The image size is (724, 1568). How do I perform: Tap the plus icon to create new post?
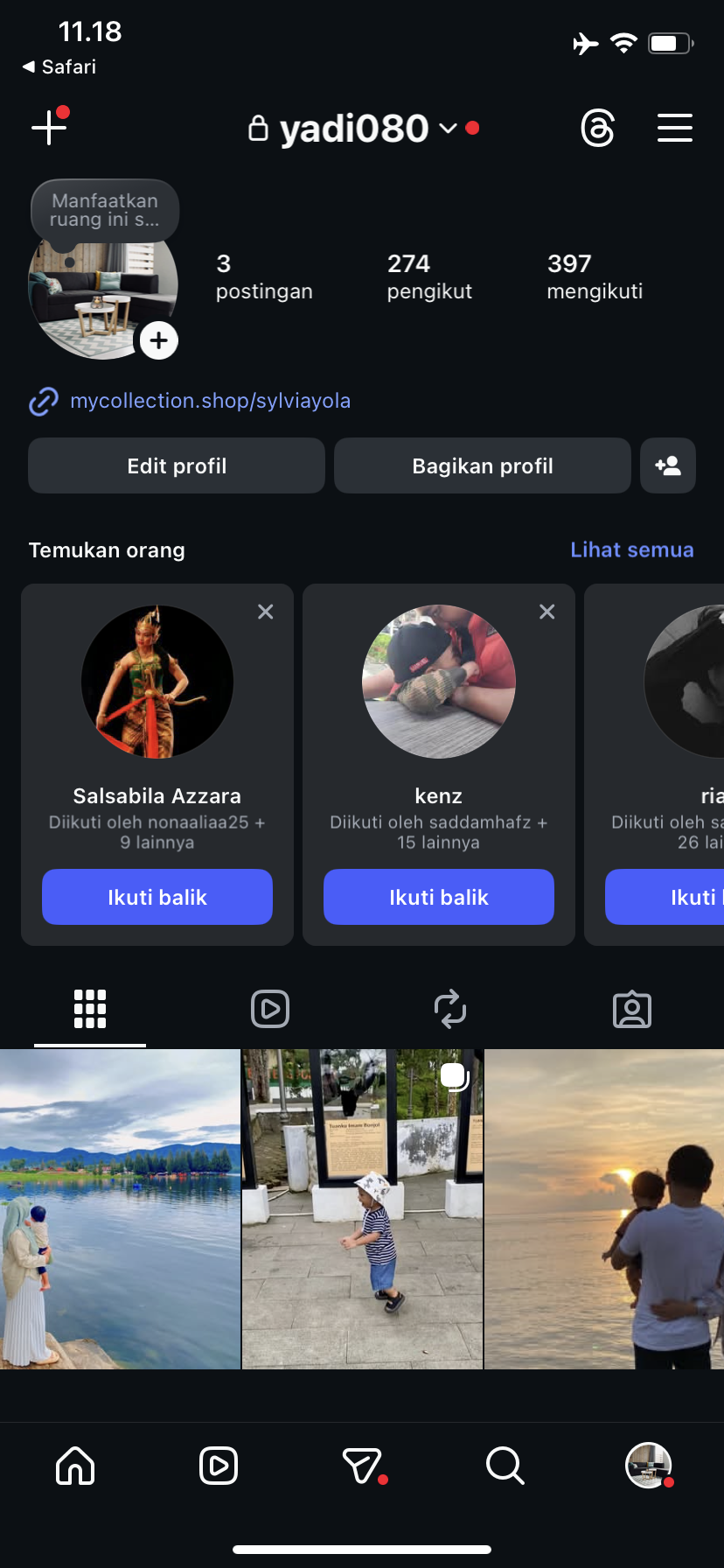point(49,128)
